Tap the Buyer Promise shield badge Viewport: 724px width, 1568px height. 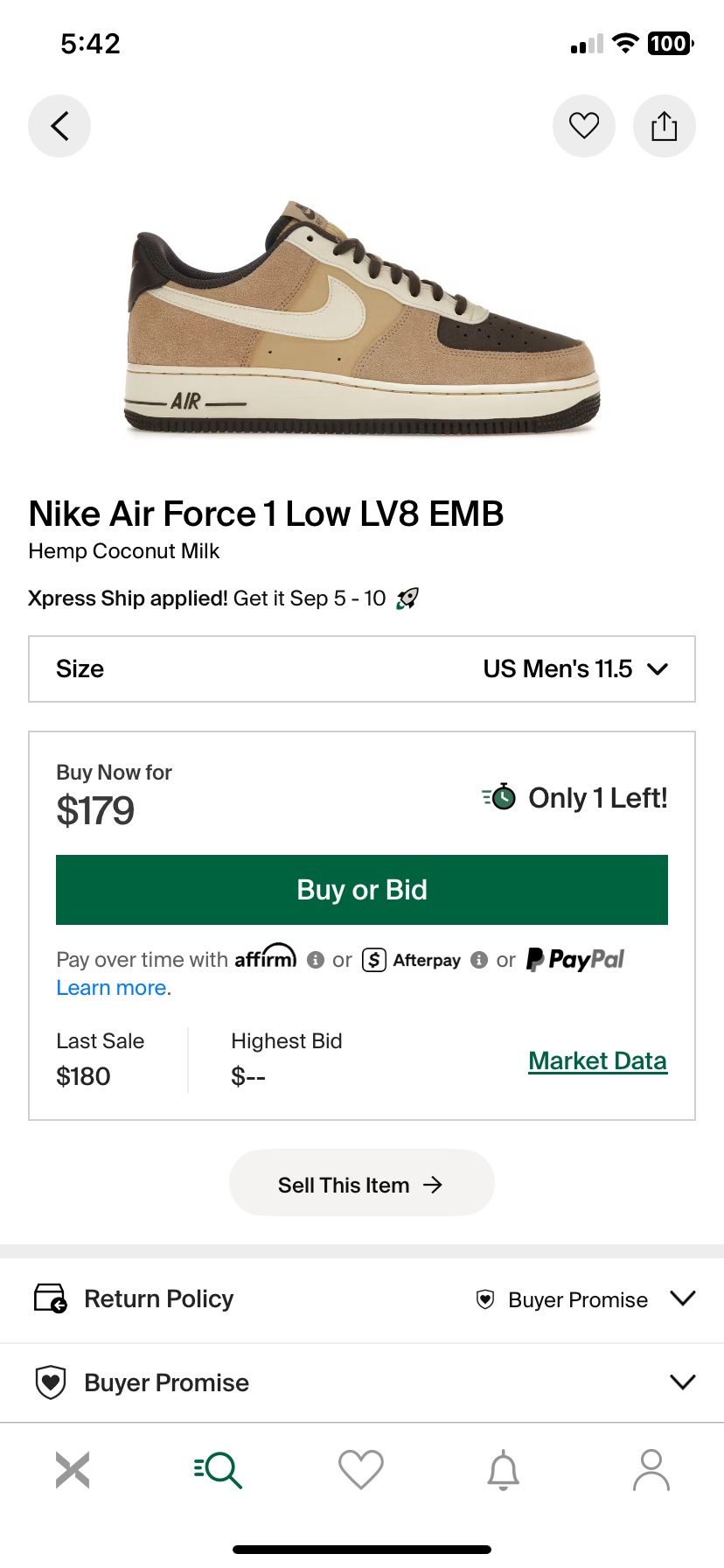click(485, 1299)
